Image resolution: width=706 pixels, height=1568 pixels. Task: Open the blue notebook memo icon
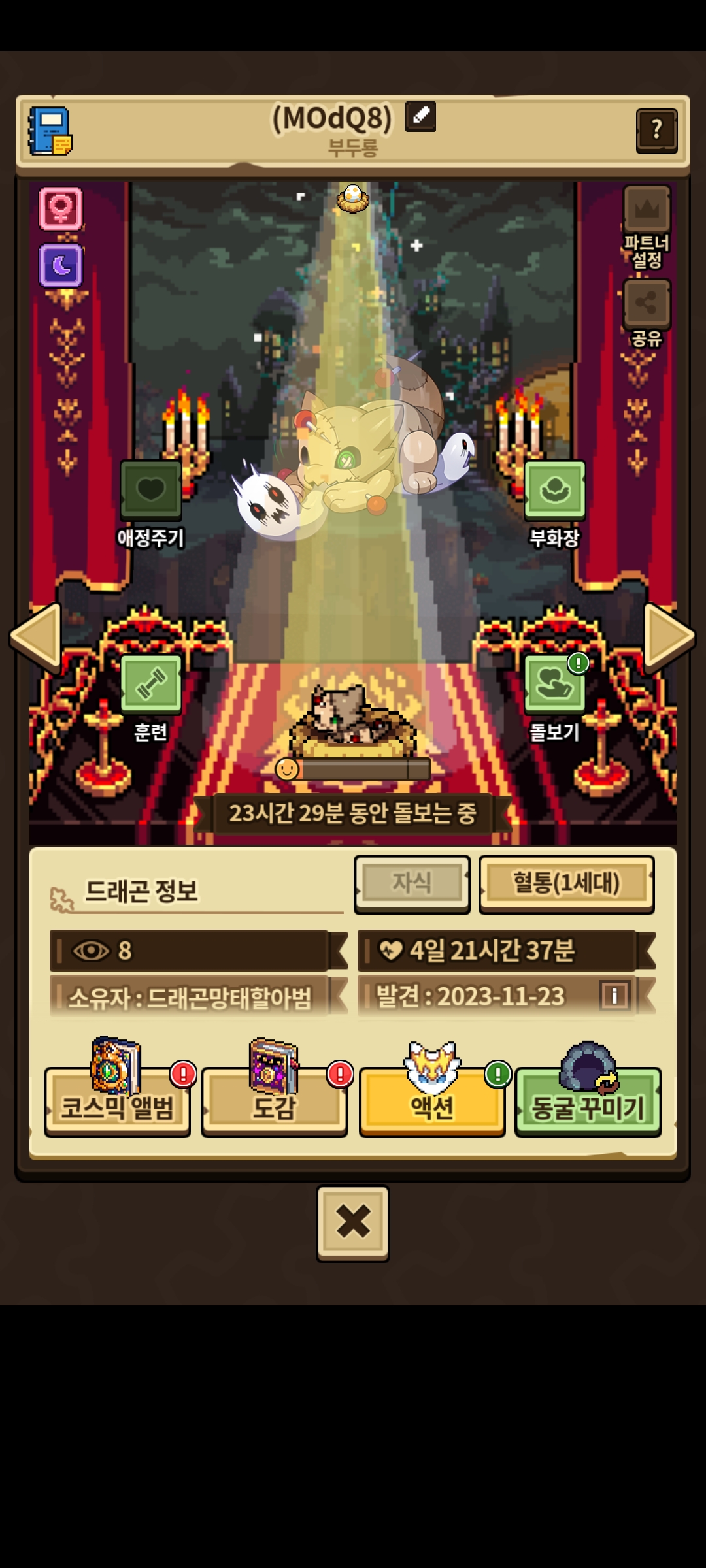click(50, 131)
